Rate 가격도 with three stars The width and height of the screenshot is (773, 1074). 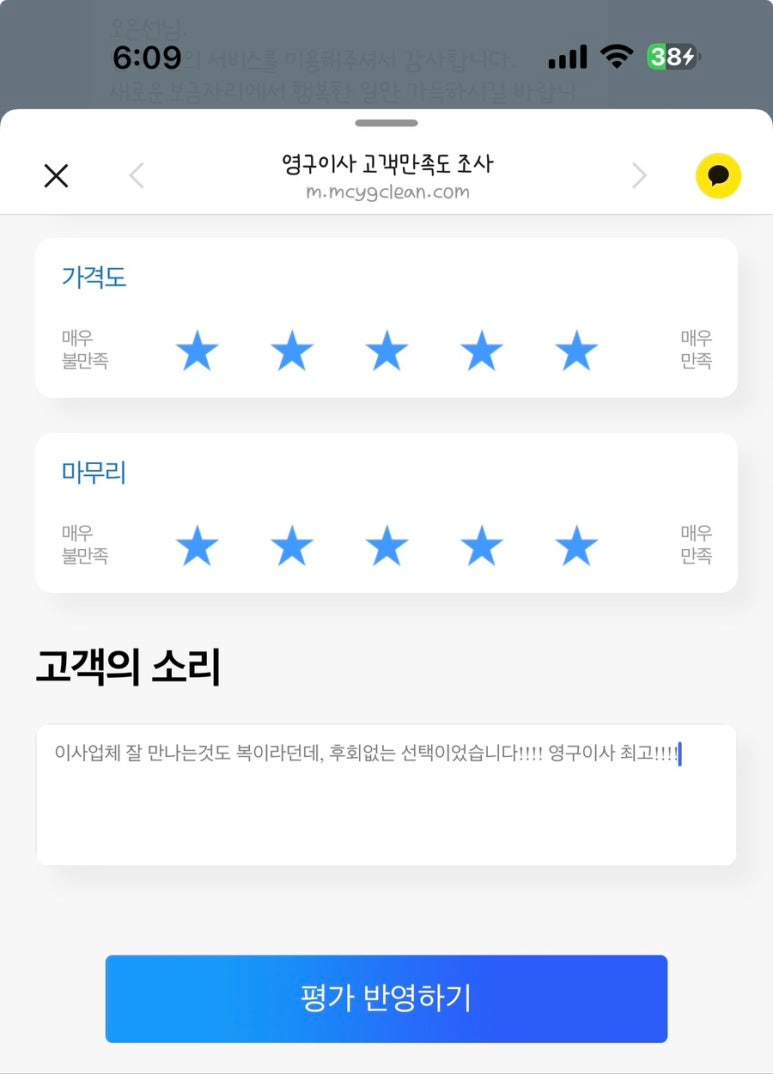pyautogui.click(x=386, y=351)
